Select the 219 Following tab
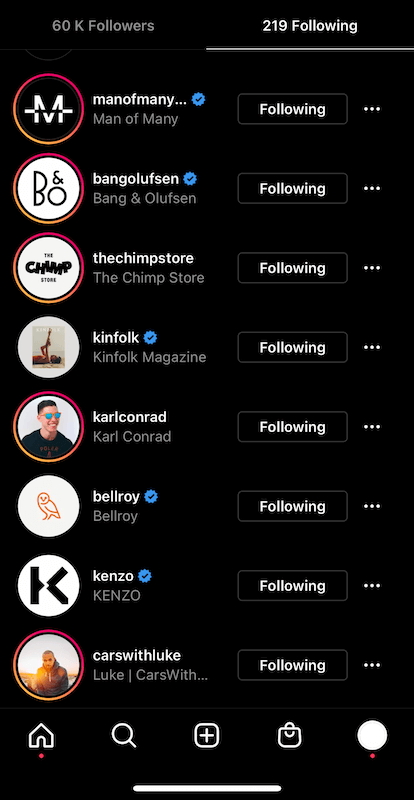 point(310,26)
